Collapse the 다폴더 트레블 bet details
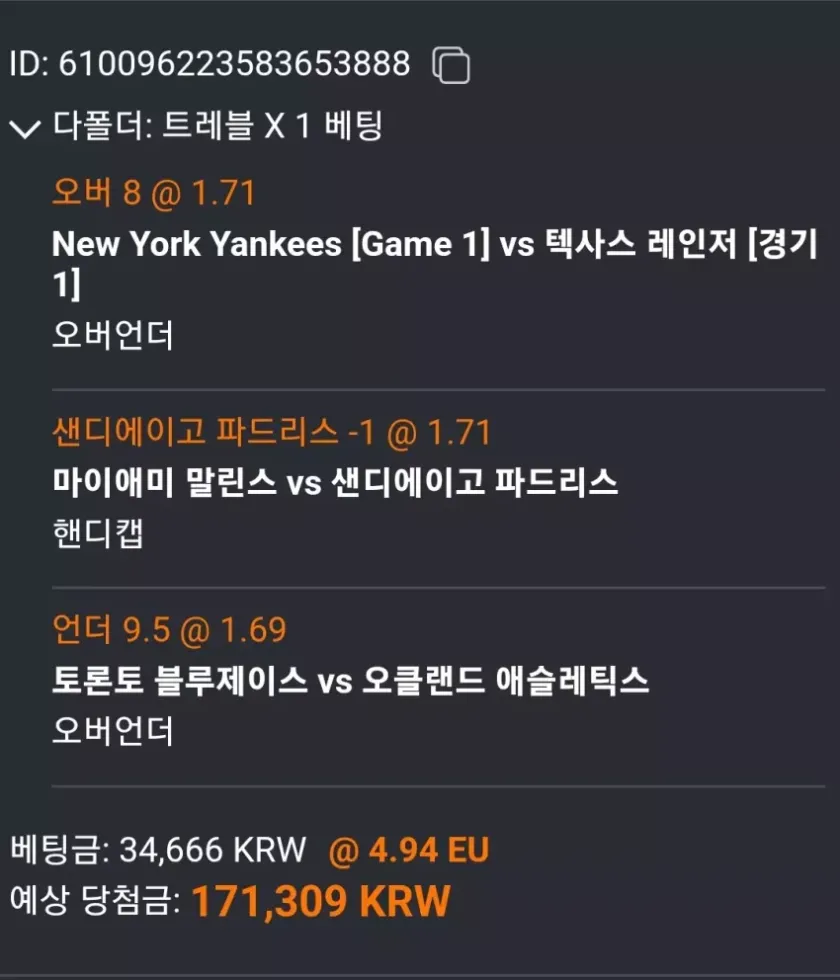The image size is (840, 980). pos(24,128)
